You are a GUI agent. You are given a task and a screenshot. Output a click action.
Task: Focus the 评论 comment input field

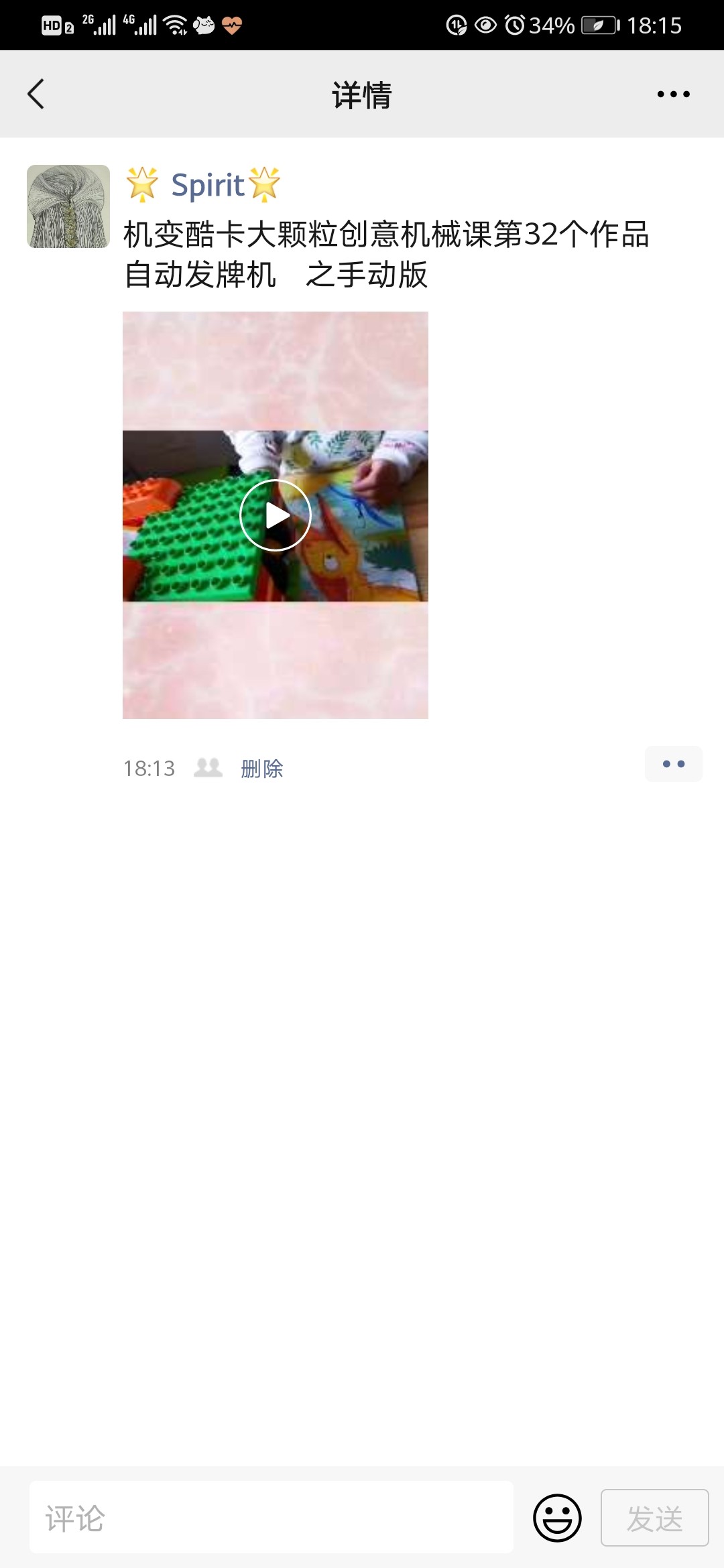click(x=271, y=1517)
